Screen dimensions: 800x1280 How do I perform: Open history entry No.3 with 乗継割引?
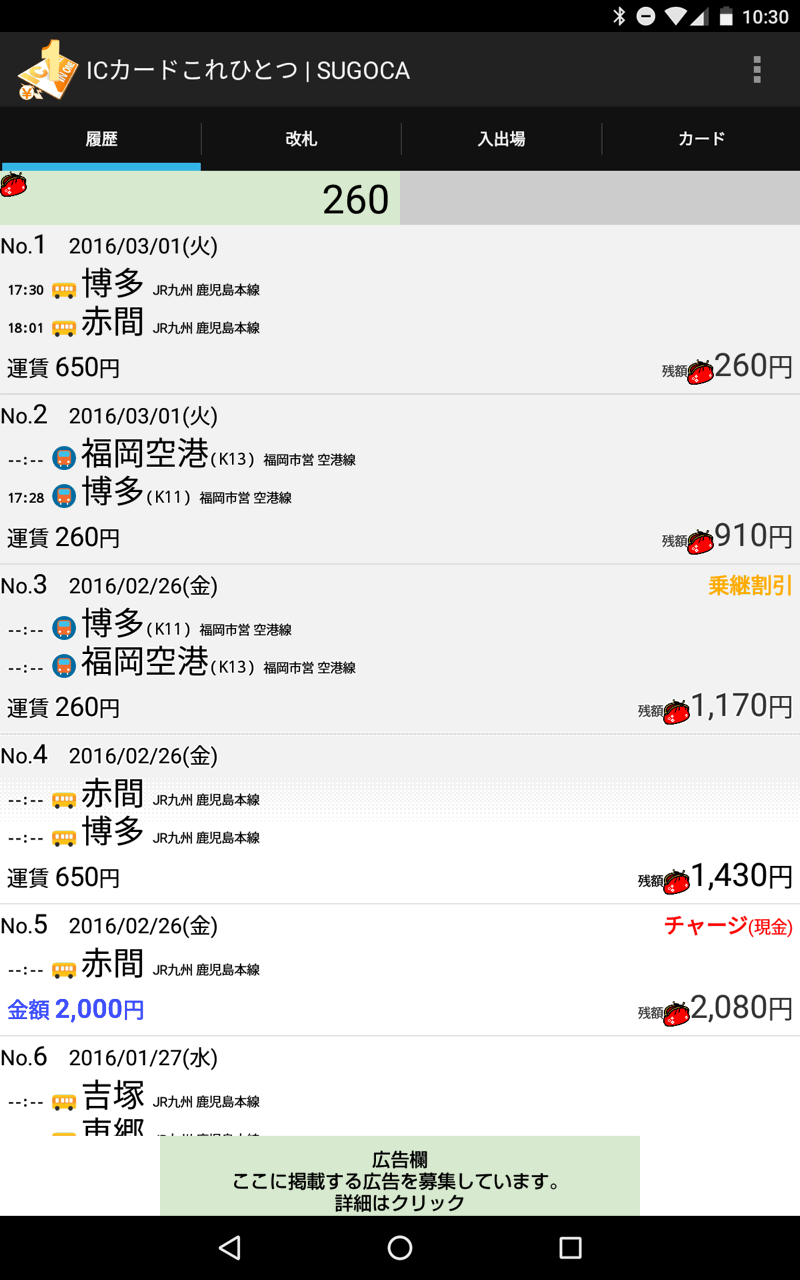pyautogui.click(x=400, y=649)
